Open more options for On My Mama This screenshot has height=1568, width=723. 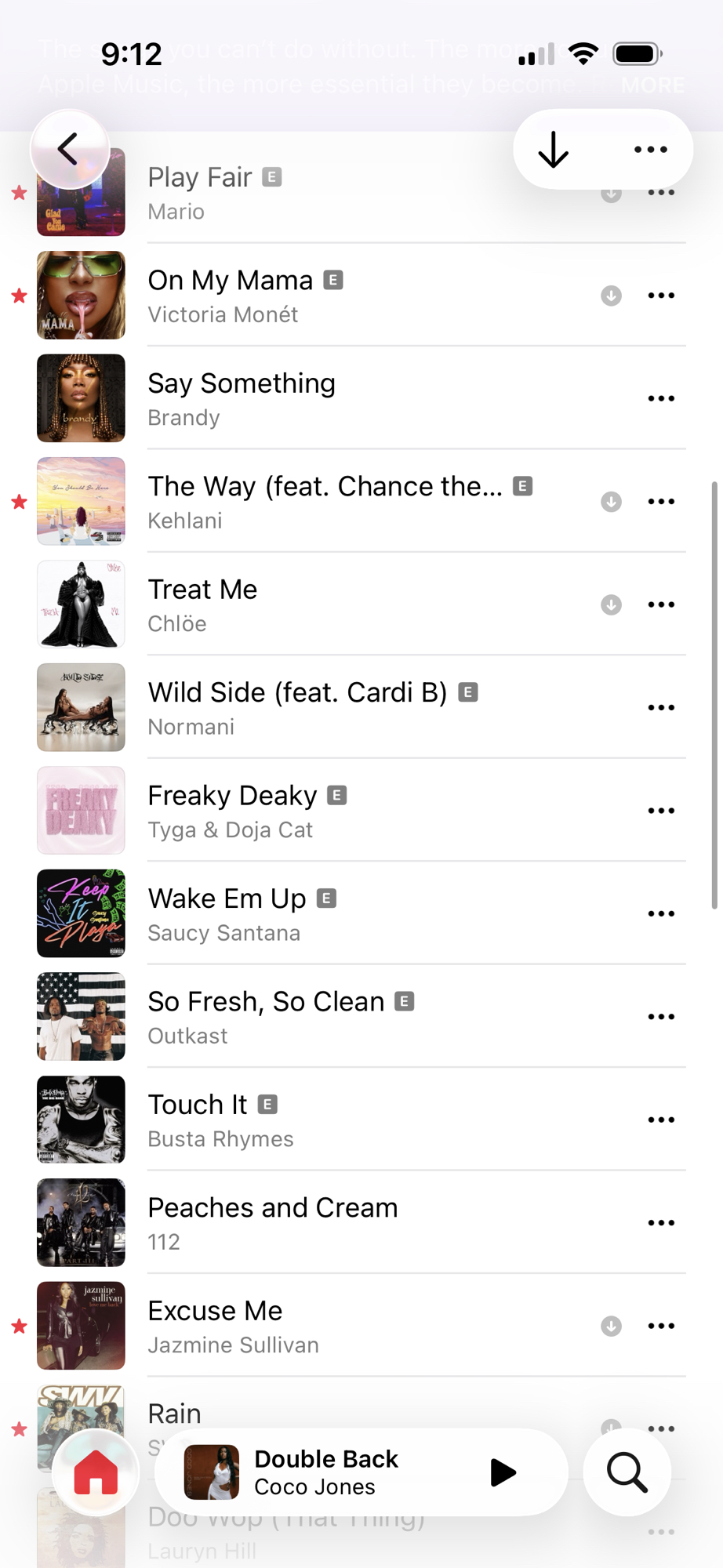[661, 296]
